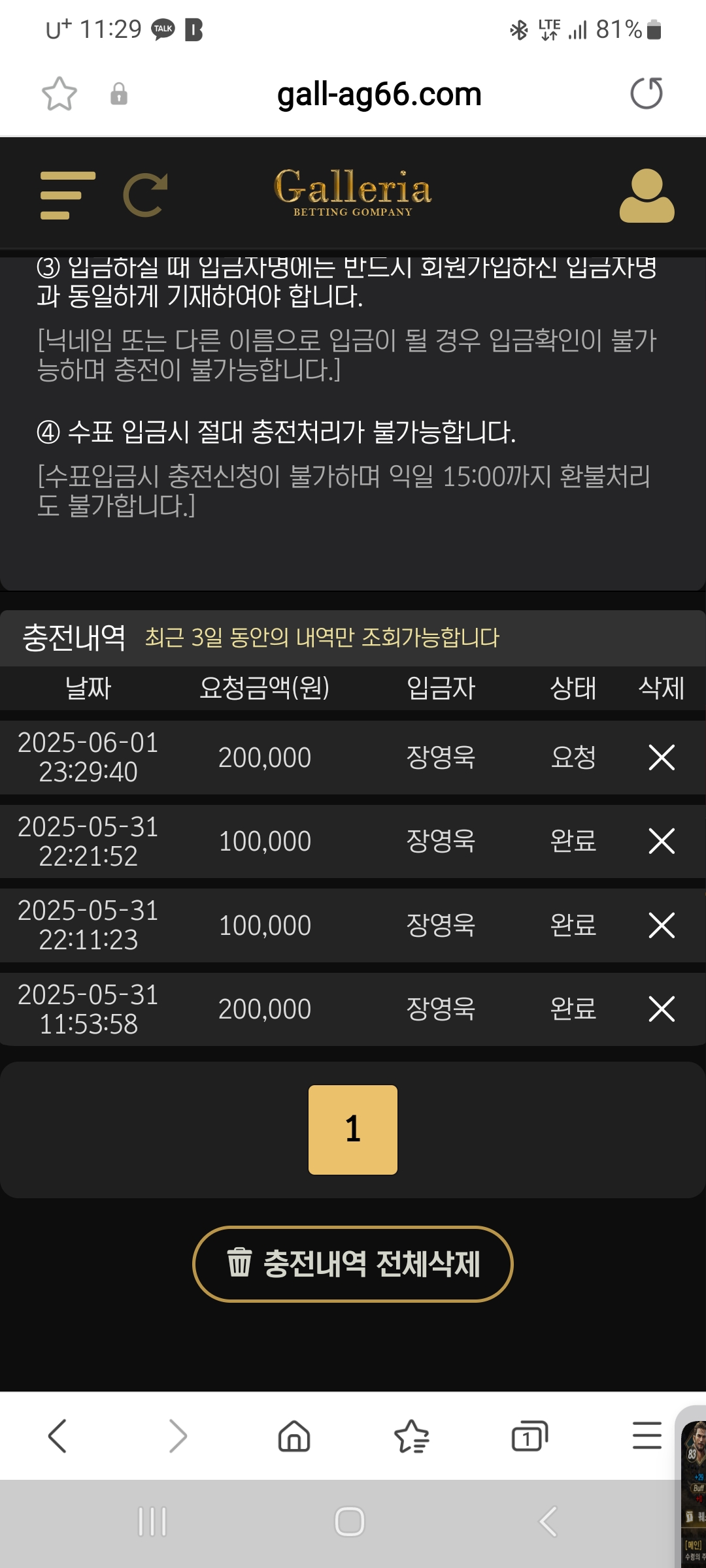Open recent apps from the navigation bar

(x=152, y=1522)
